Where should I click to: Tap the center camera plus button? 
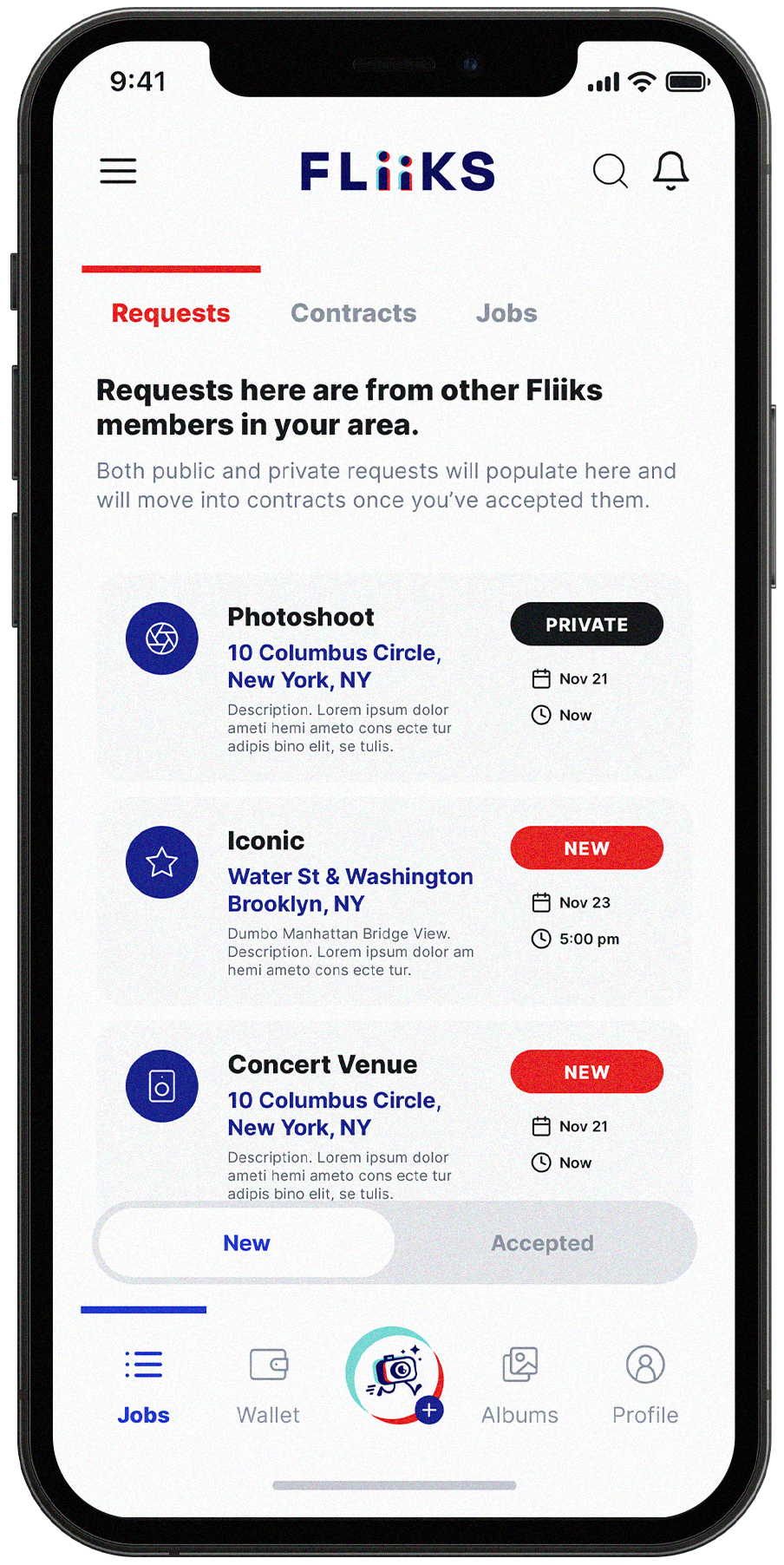tap(395, 1375)
